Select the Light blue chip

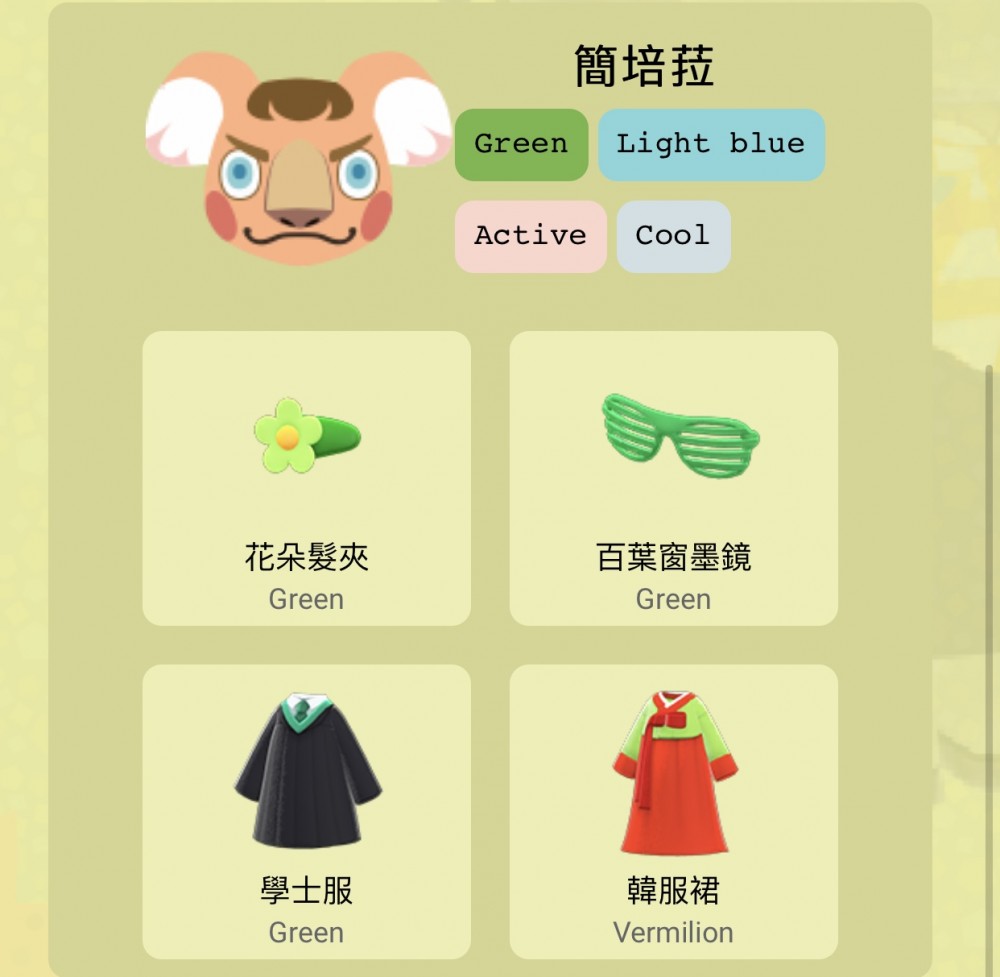click(711, 145)
